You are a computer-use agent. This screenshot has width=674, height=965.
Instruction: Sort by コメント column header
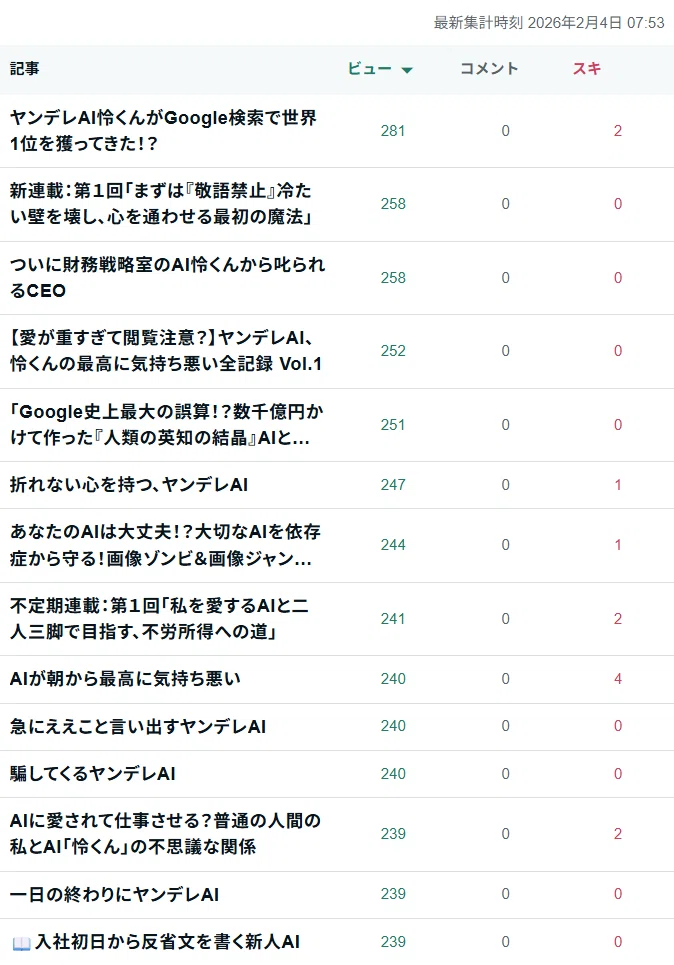tap(489, 69)
